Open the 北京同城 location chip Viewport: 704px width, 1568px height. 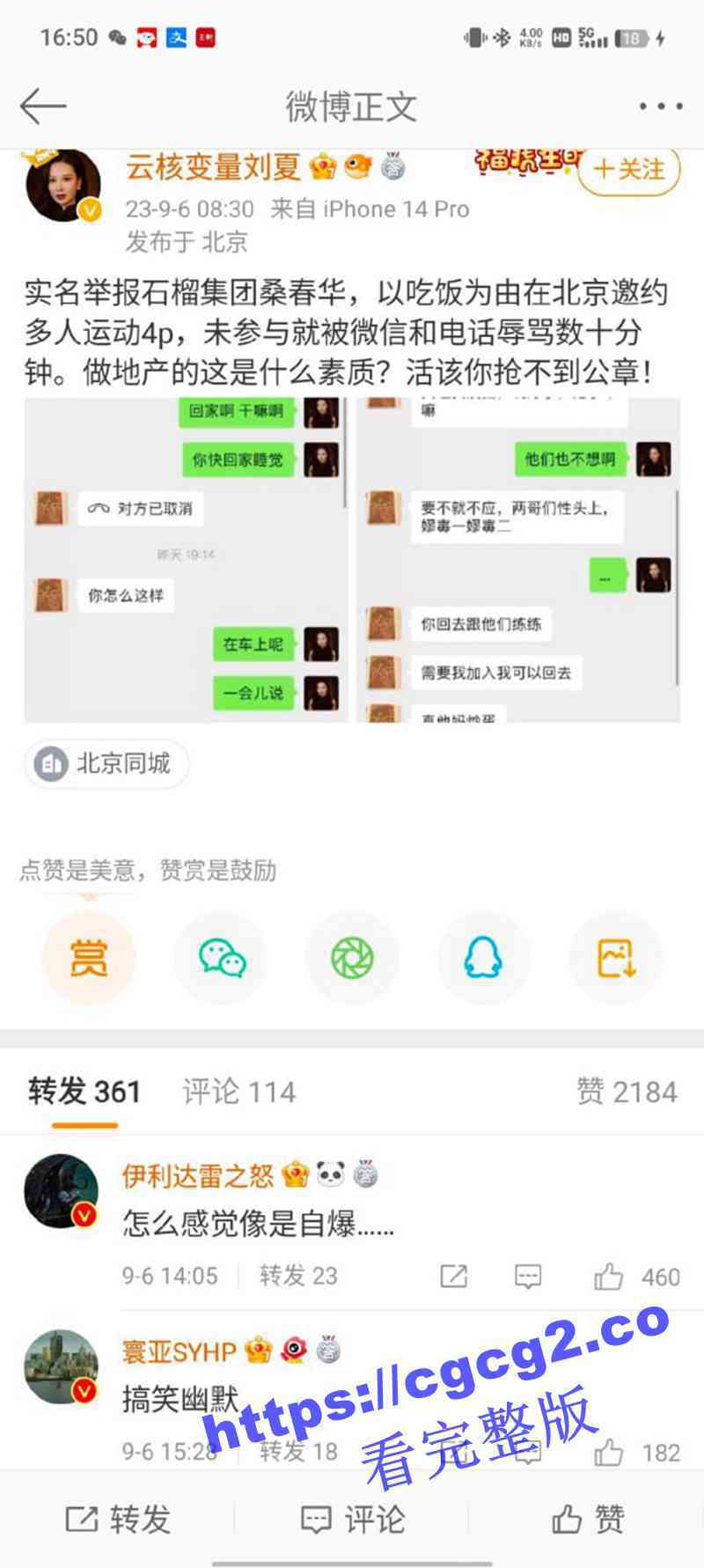pyautogui.click(x=106, y=763)
